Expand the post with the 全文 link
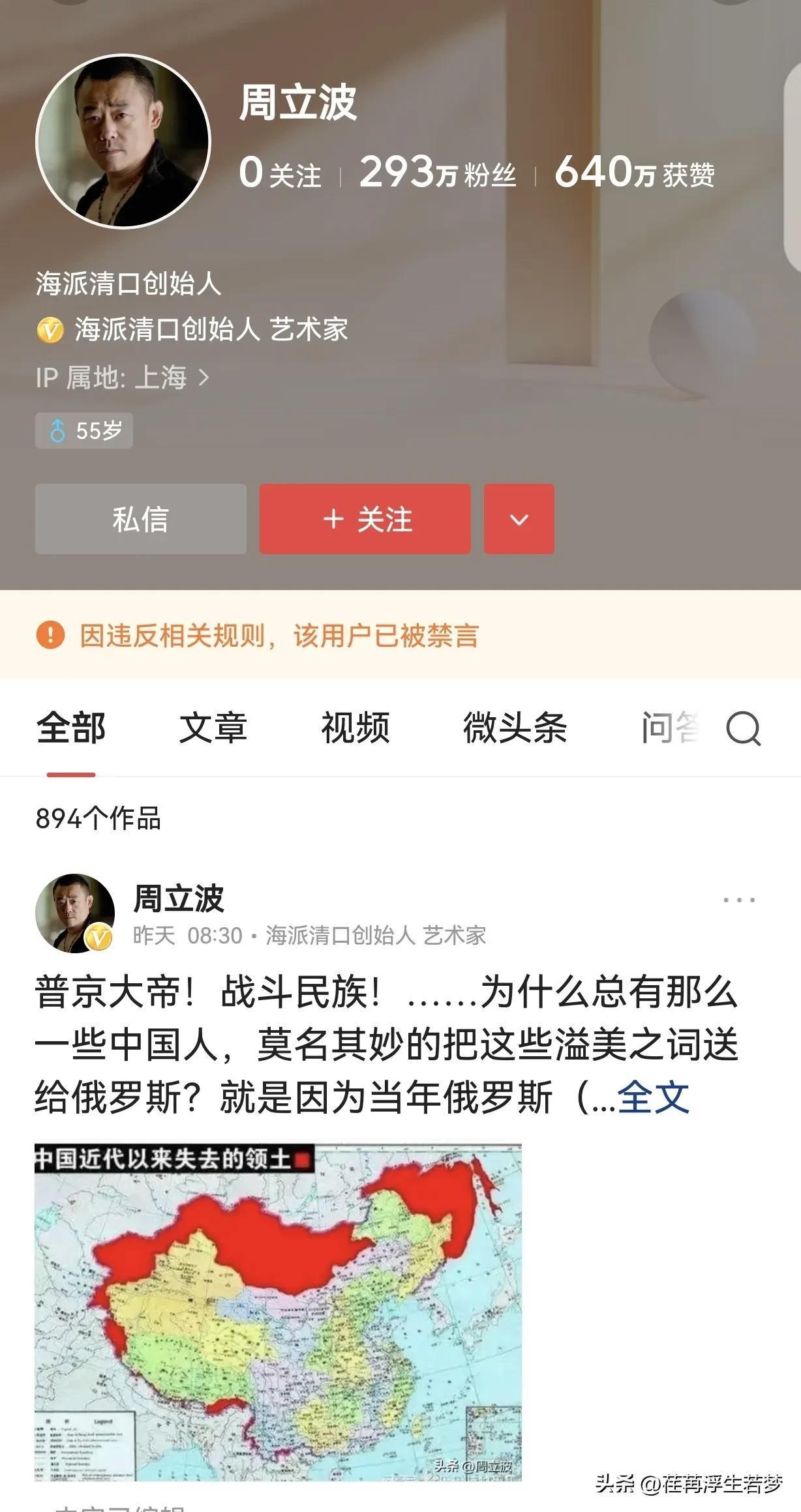The image size is (801, 1512). tap(653, 1097)
